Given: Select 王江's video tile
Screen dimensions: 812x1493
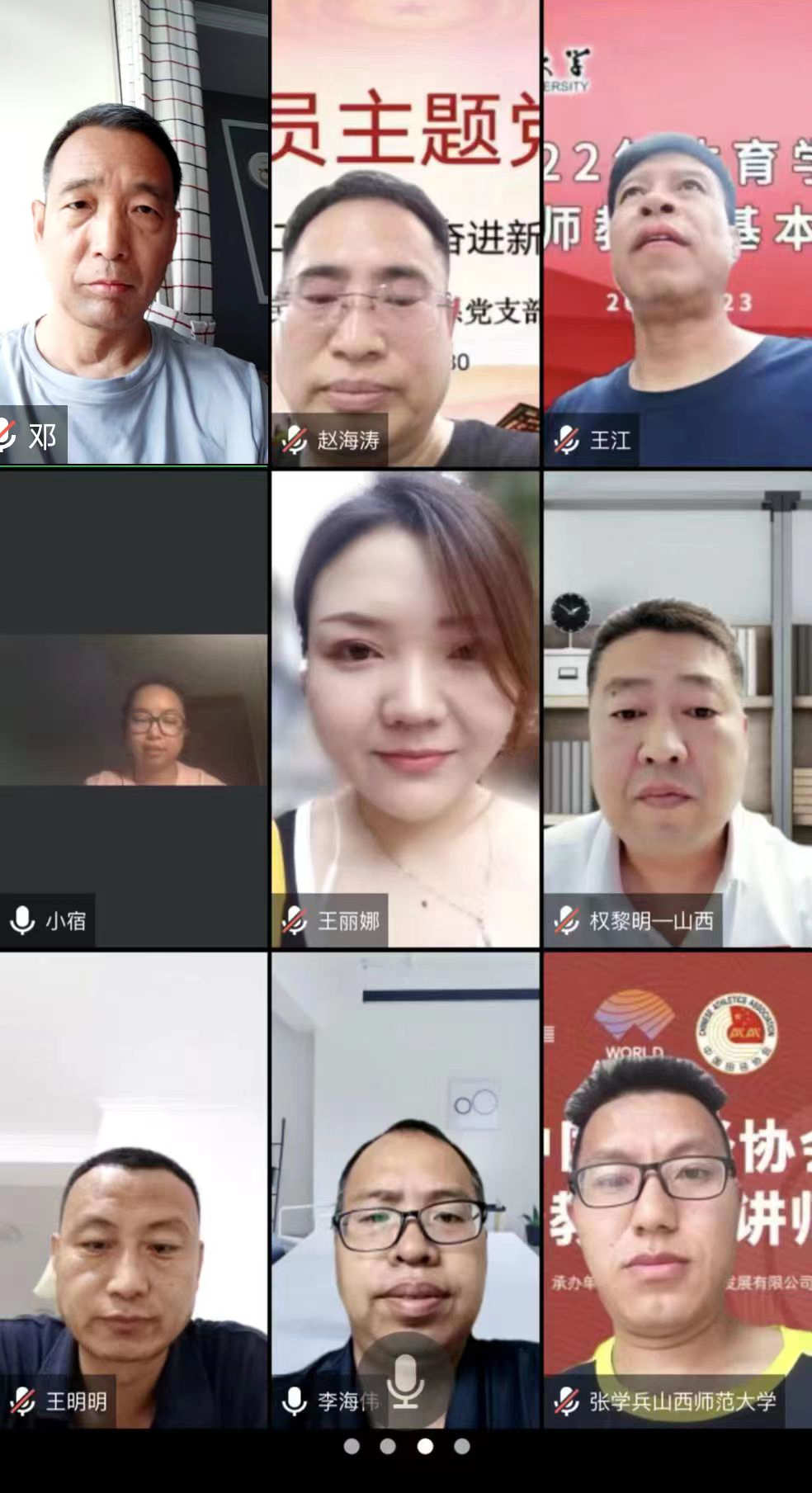Looking at the screenshot, I should click(677, 231).
